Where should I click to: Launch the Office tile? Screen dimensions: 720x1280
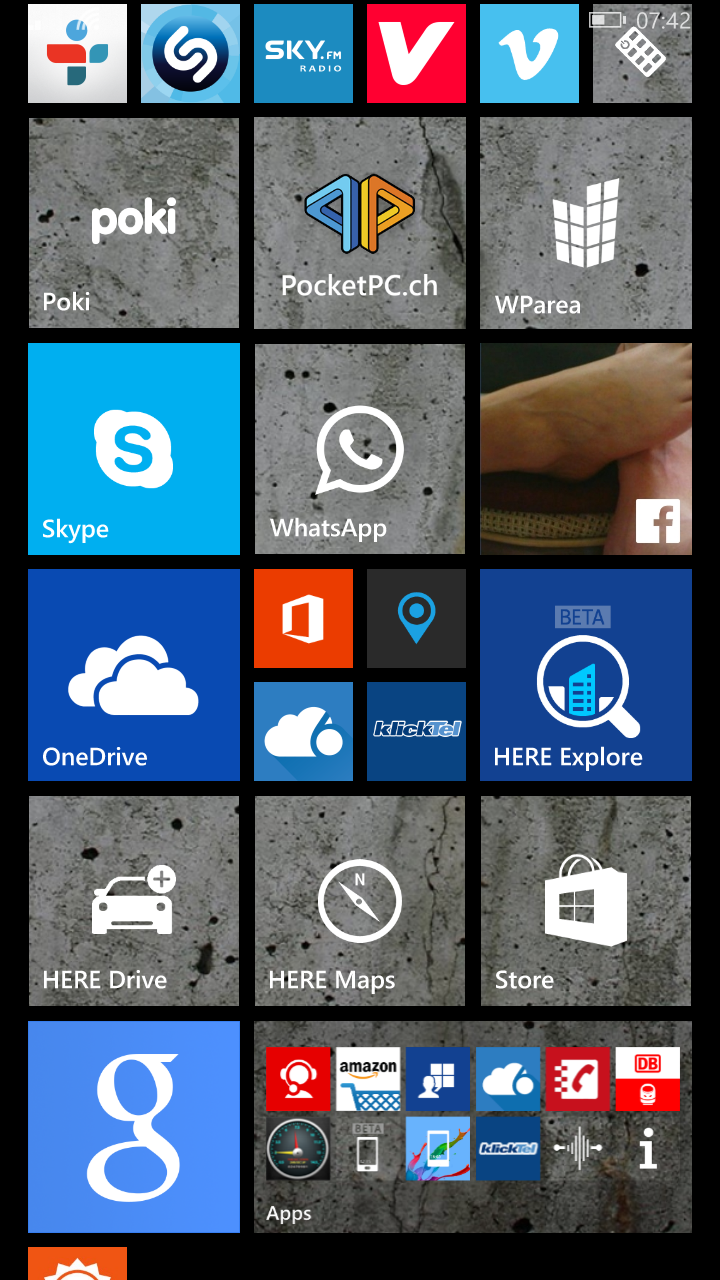coord(303,618)
